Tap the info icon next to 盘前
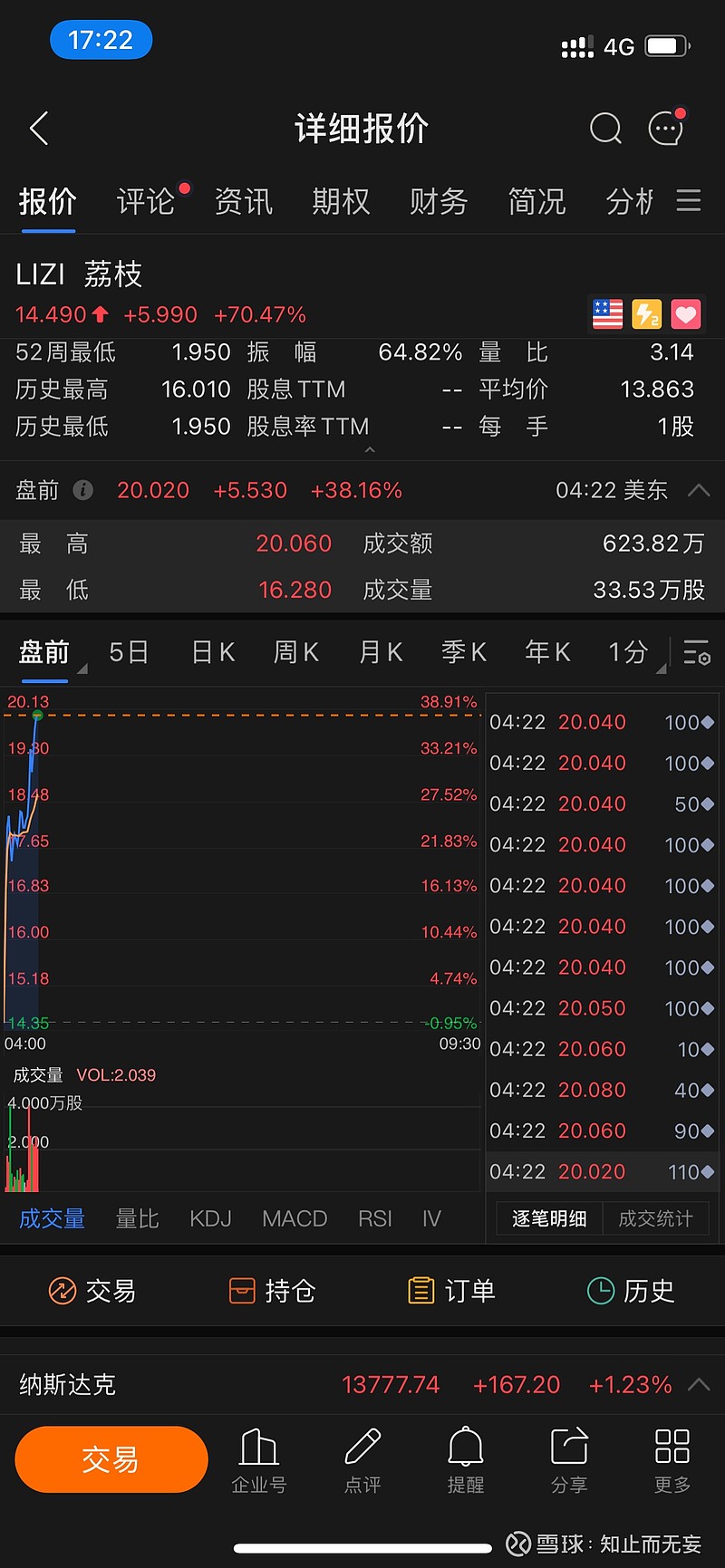Viewport: 725px width, 1568px height. [x=83, y=490]
